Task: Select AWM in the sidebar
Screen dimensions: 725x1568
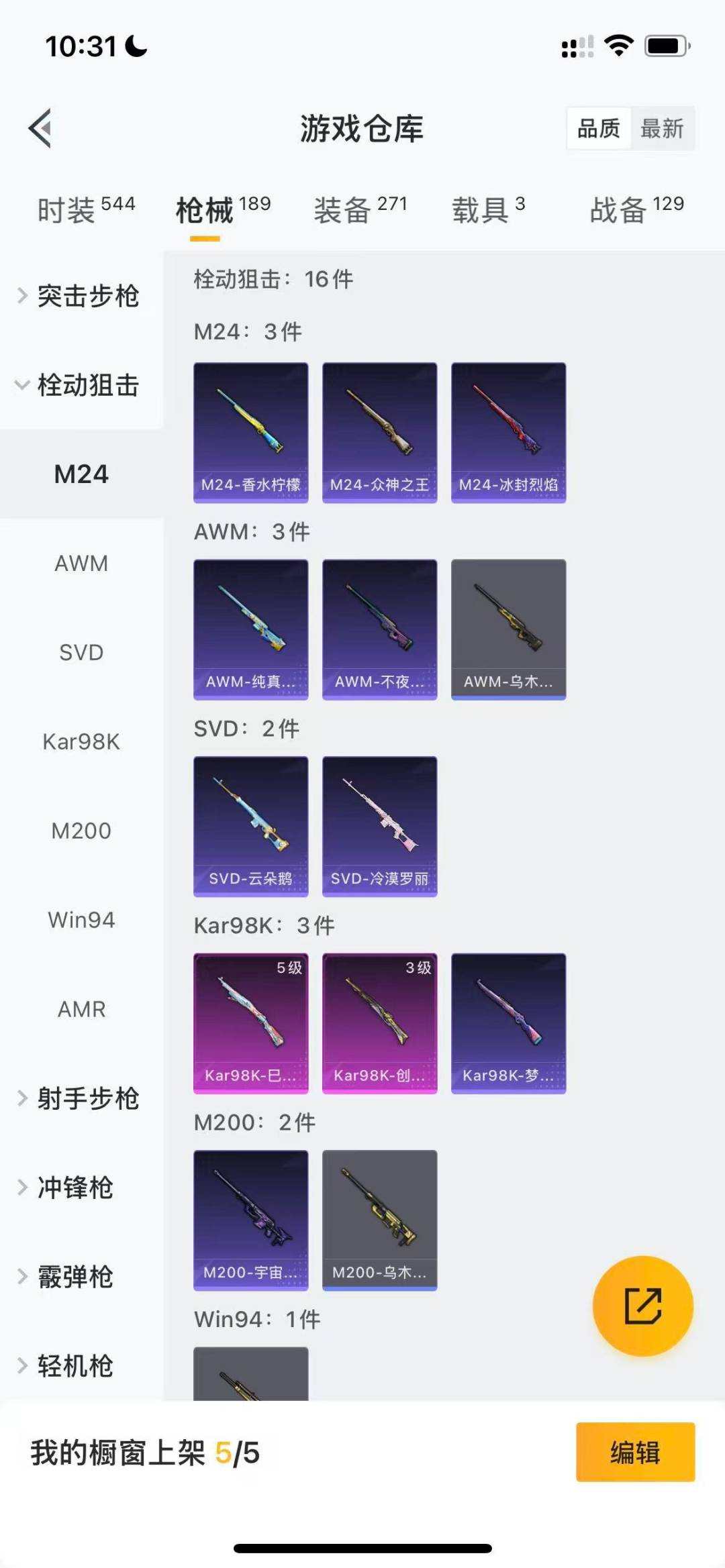Action: point(82,564)
